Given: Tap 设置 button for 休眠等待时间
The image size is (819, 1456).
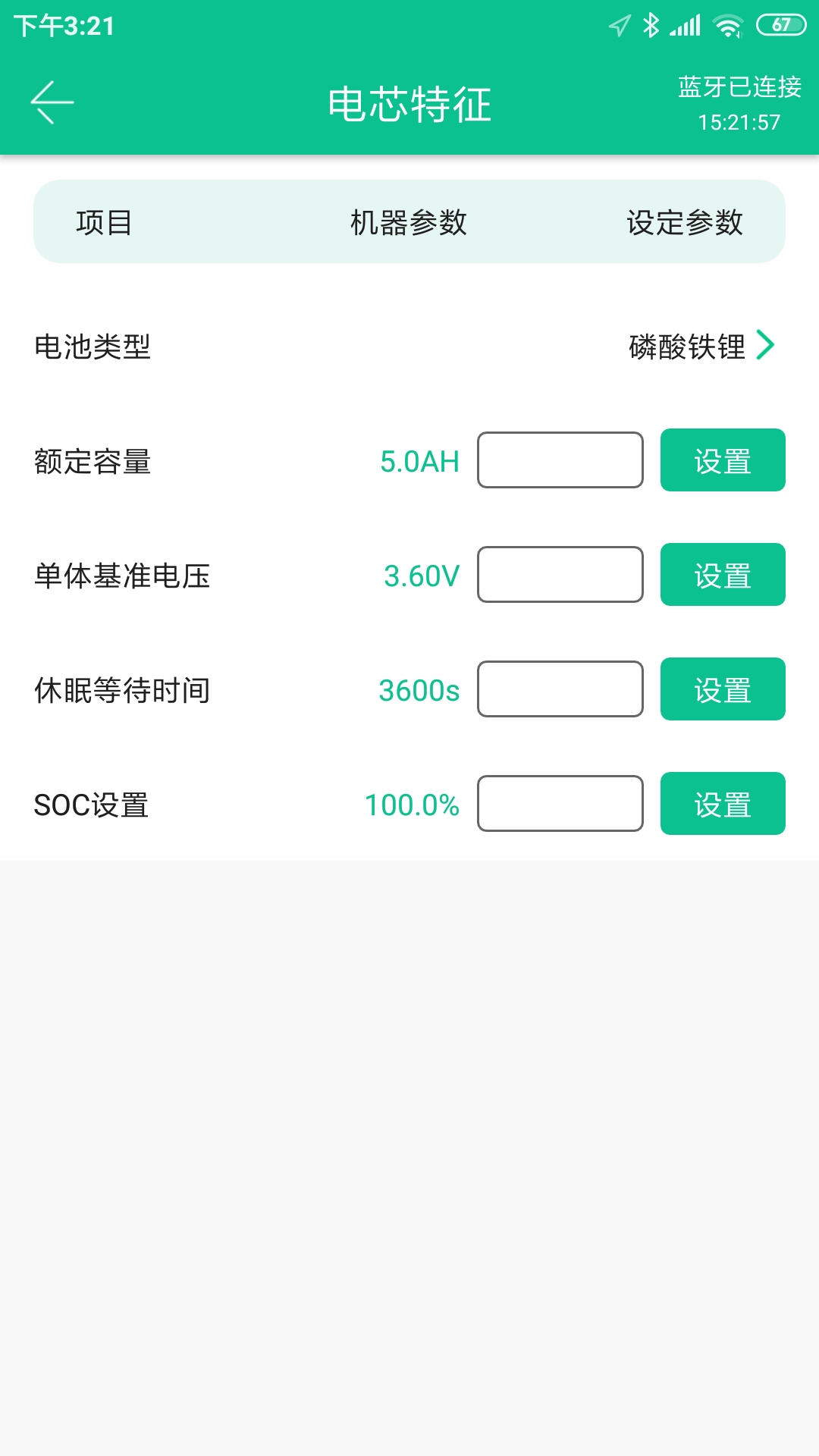Looking at the screenshot, I should point(723,689).
